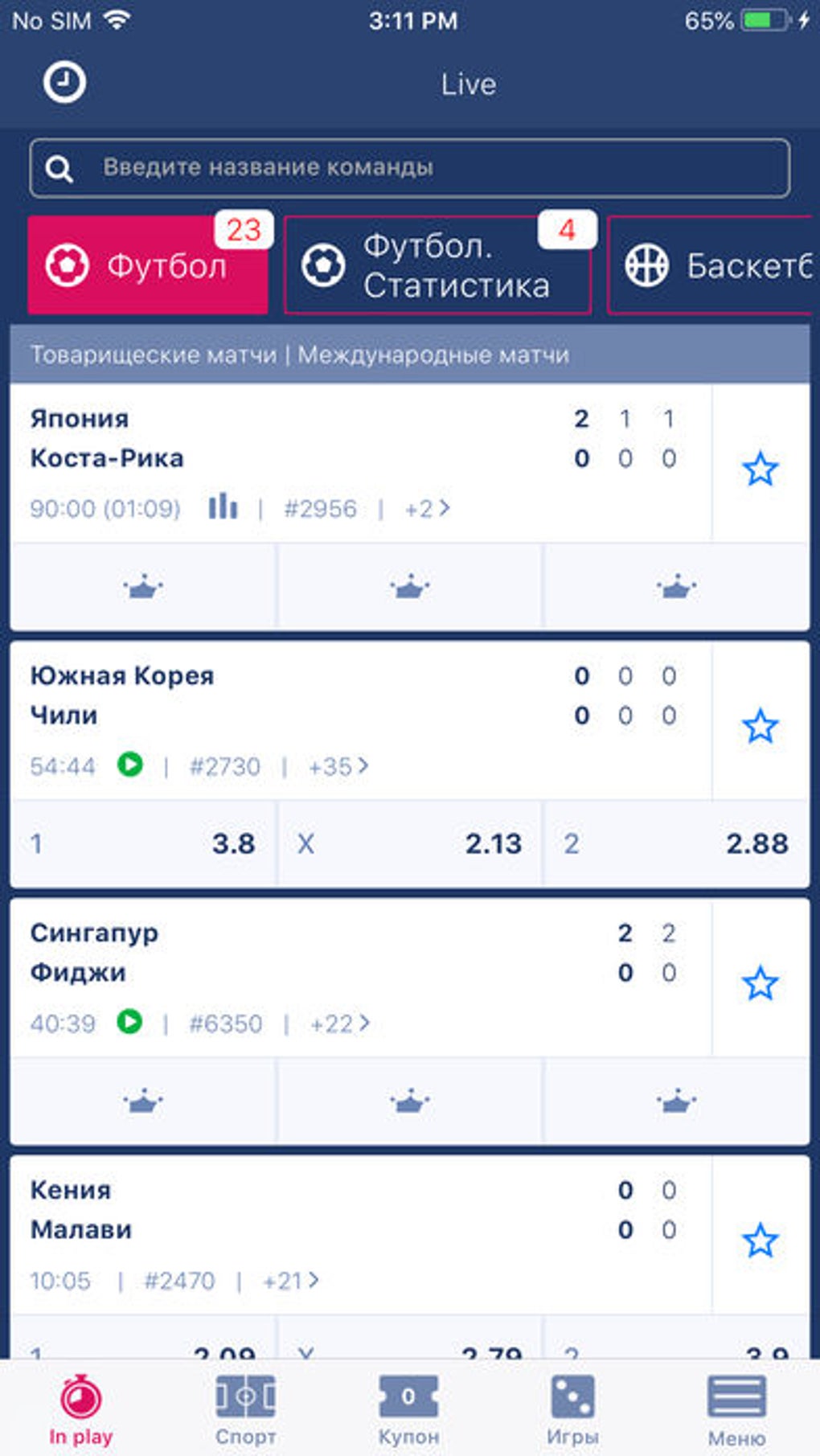Expand +35 markets for Южная Корея match

(338, 766)
